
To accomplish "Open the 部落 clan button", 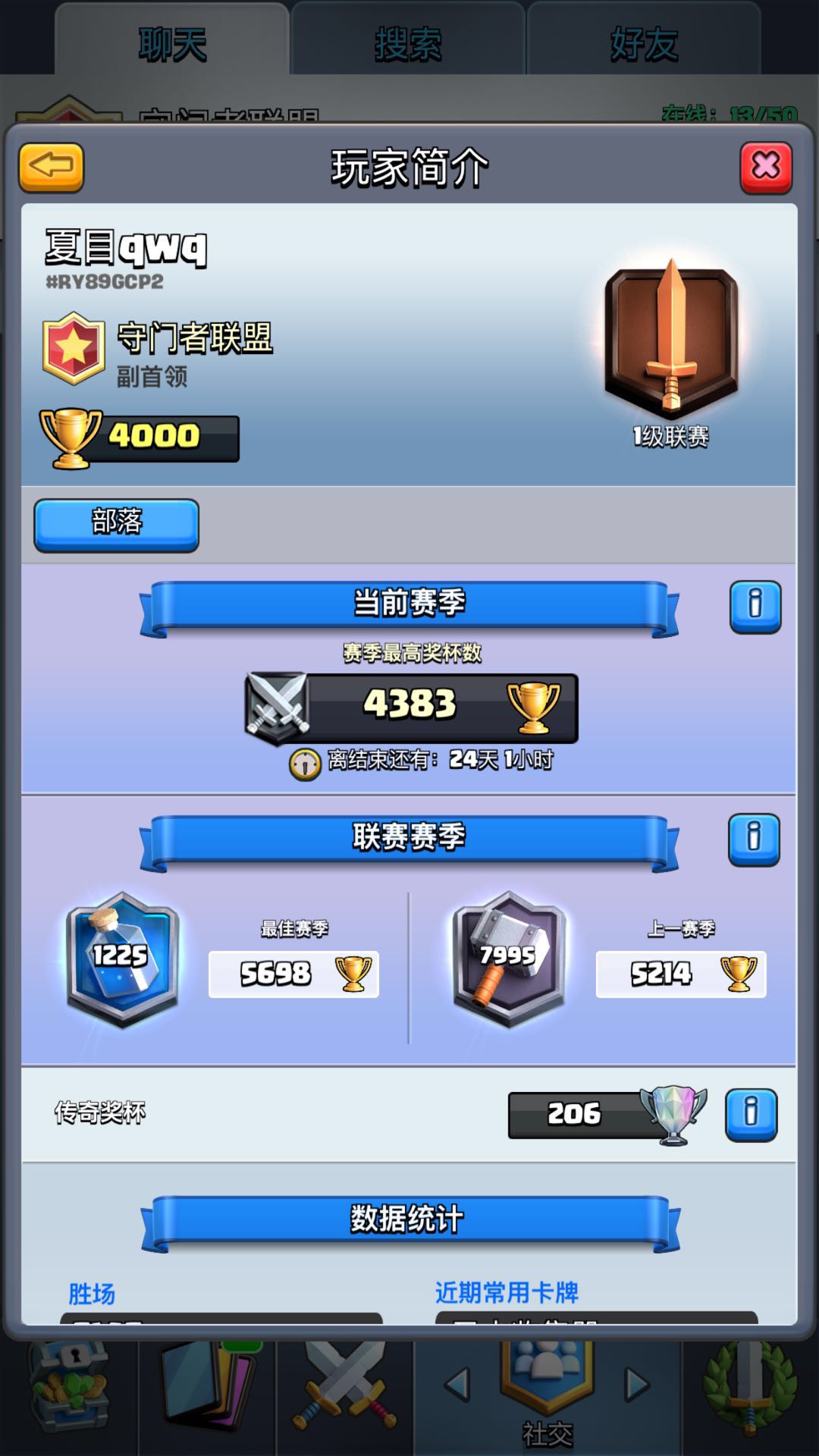I will tap(116, 524).
